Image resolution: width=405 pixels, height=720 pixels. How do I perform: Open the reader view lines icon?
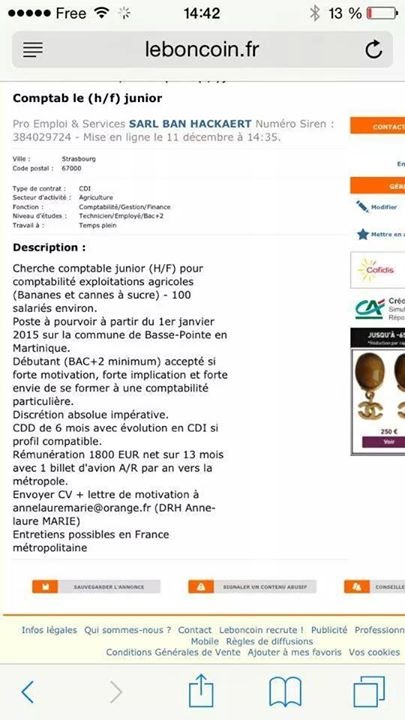coord(33,50)
